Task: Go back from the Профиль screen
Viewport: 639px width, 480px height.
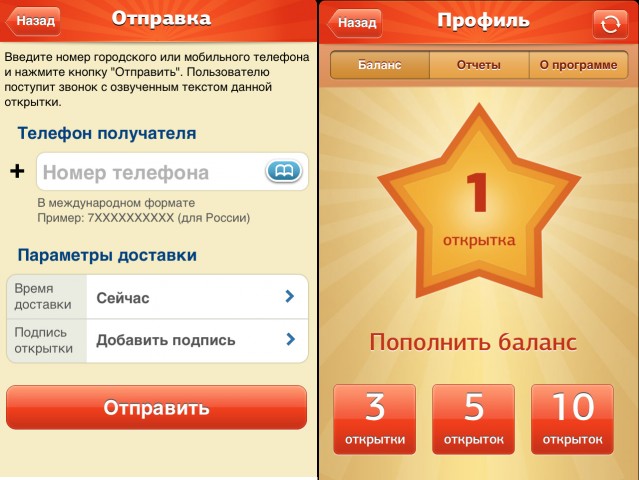Action: [358, 21]
